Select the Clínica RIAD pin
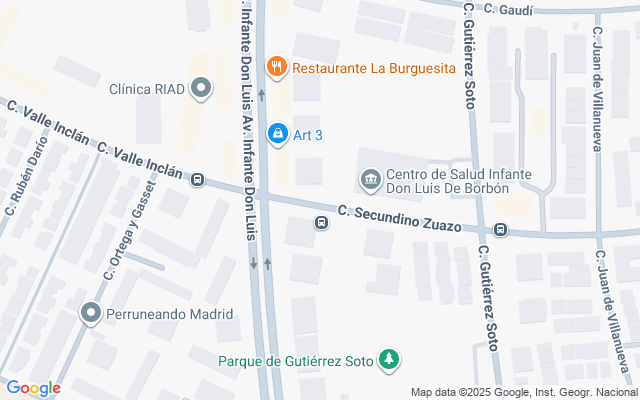Viewport: 640px width, 400px height. point(201,89)
